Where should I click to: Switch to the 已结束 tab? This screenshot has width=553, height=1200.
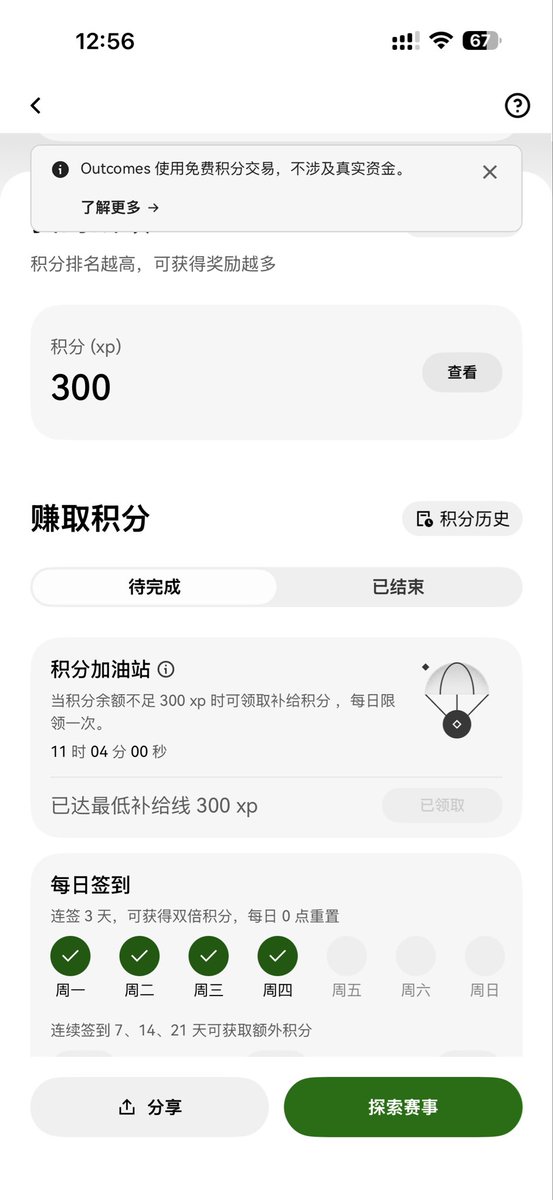[398, 587]
